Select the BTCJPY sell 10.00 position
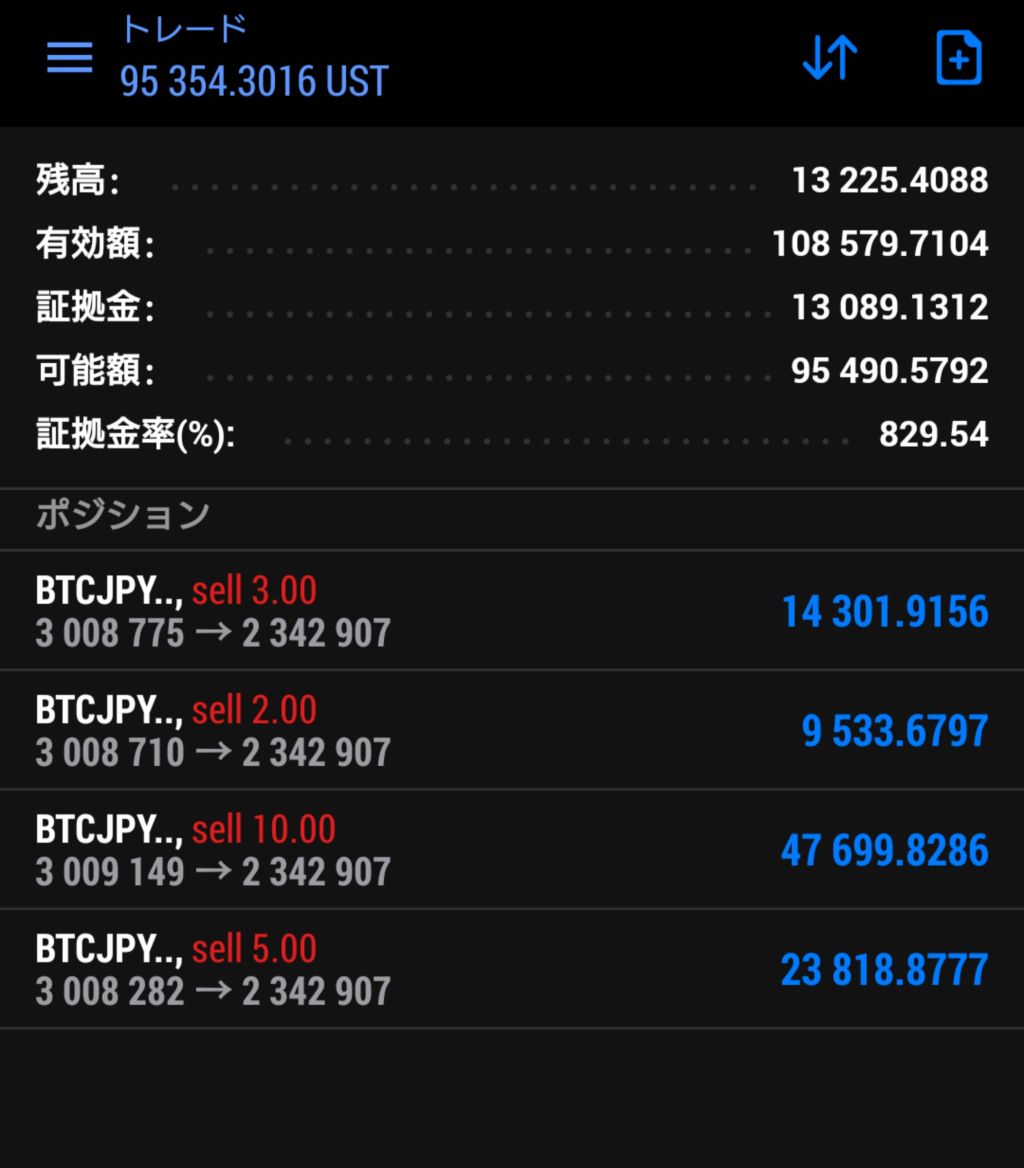 click(512, 849)
